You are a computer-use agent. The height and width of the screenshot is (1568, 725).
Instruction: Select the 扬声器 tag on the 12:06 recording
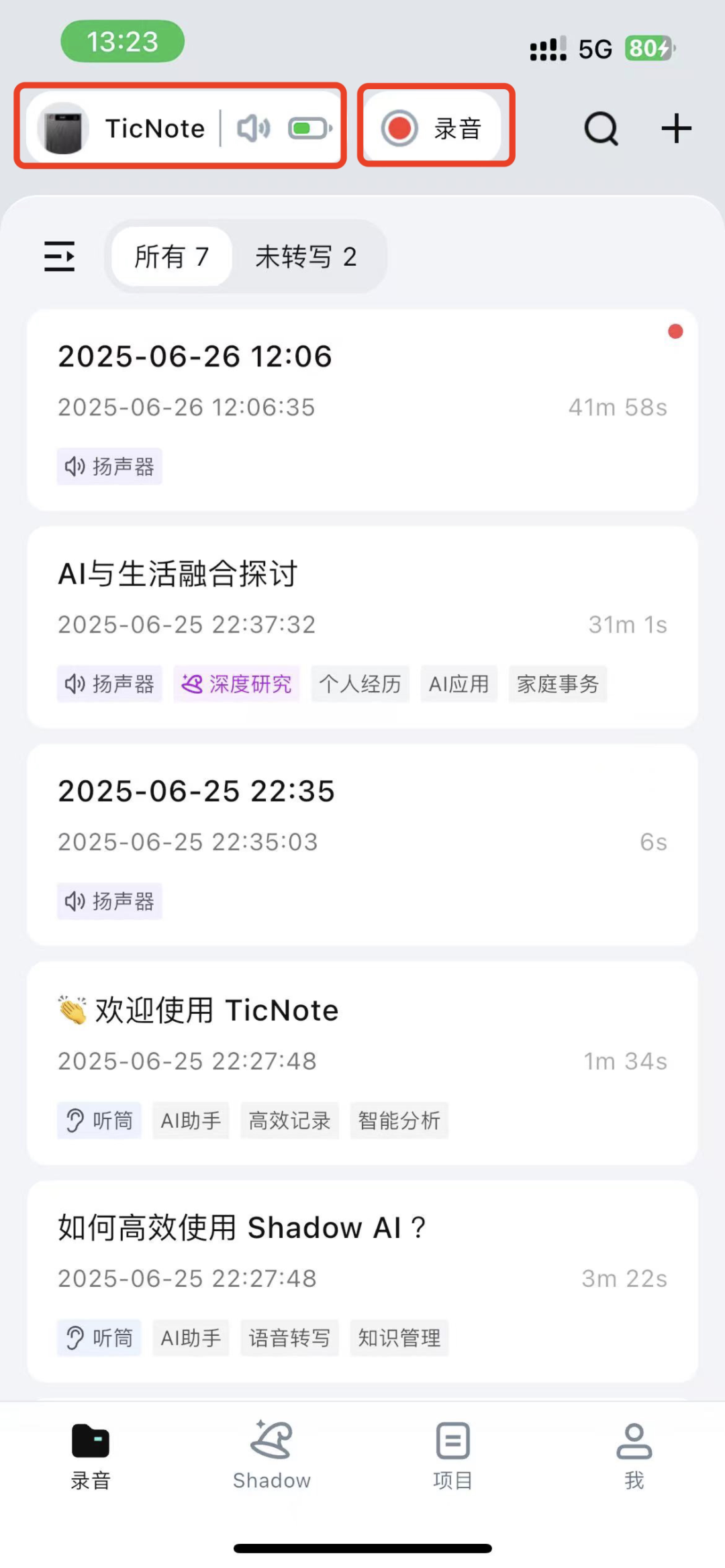(109, 466)
